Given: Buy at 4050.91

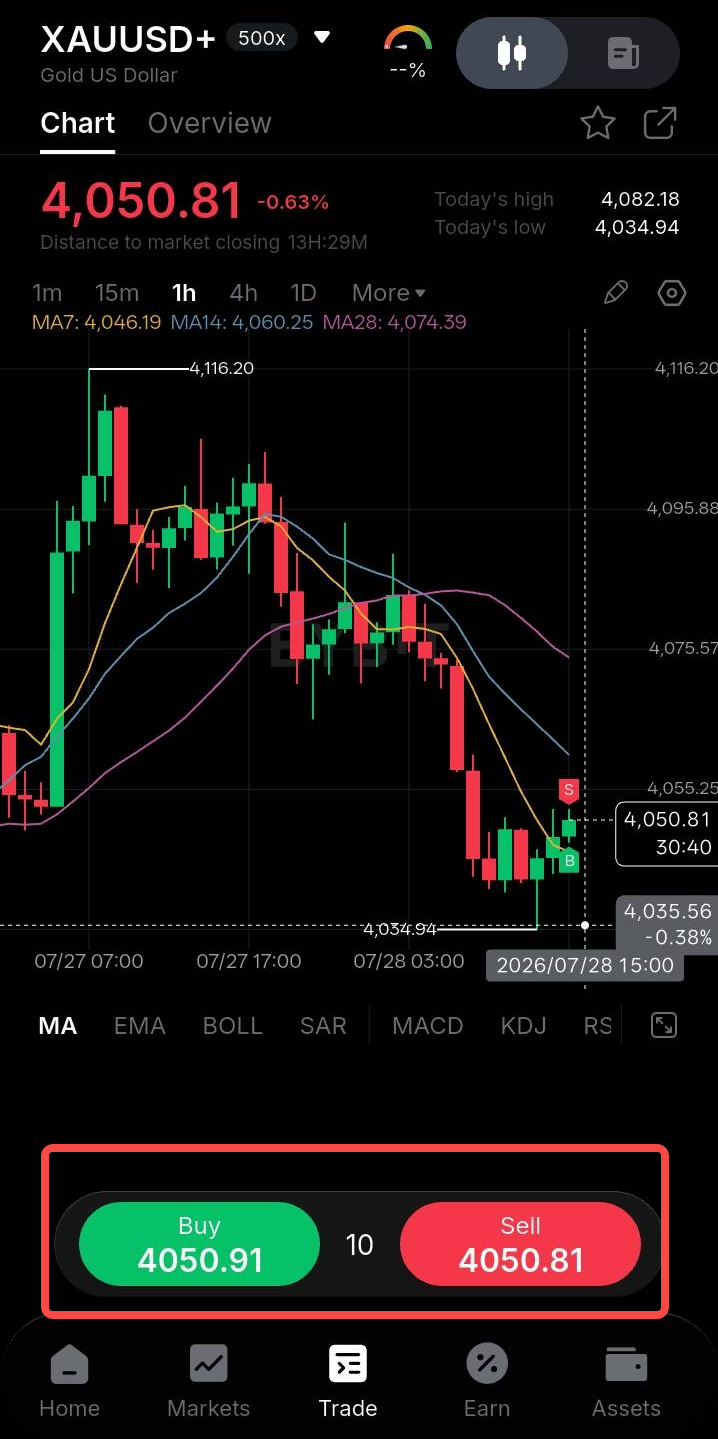Looking at the screenshot, I should coord(199,1244).
